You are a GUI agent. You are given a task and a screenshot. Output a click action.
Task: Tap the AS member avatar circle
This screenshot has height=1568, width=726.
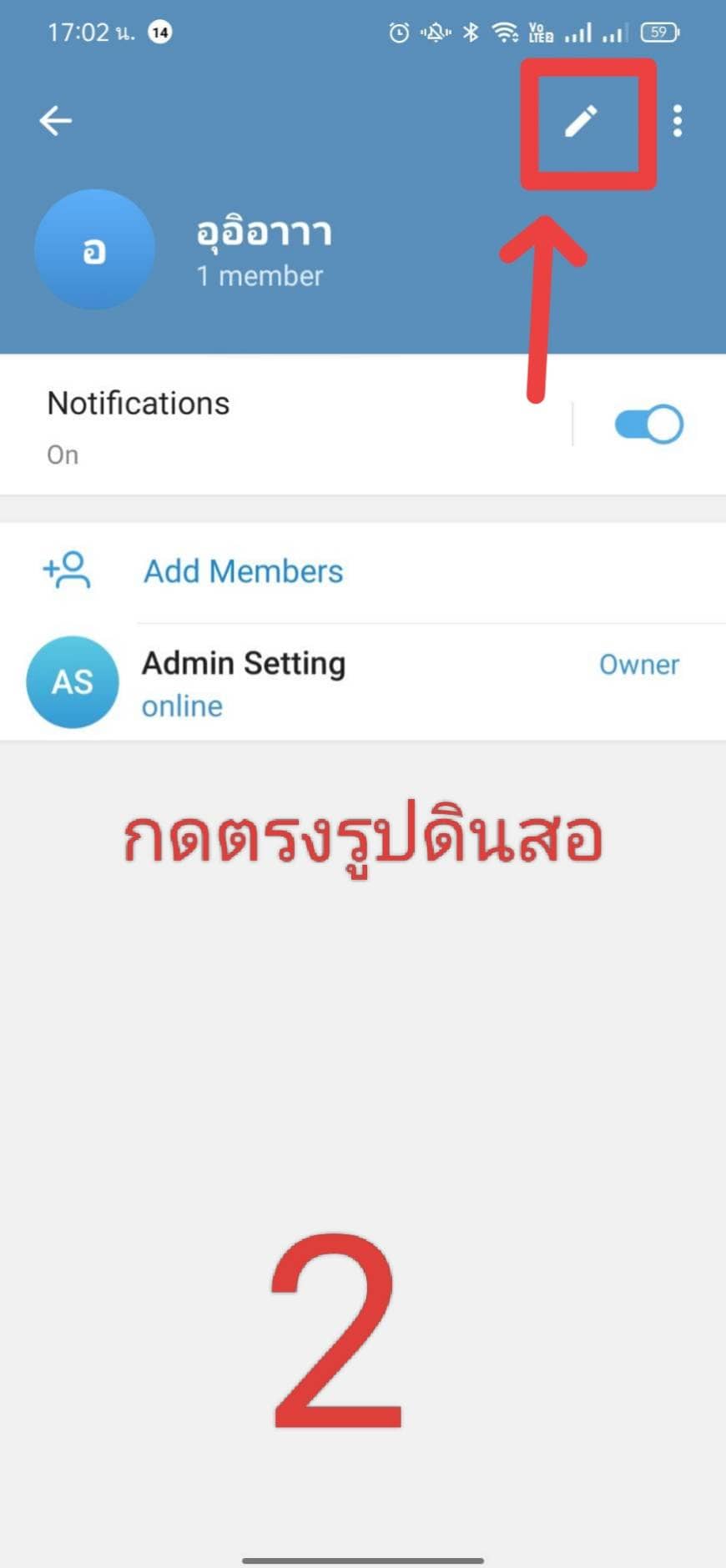tap(73, 681)
